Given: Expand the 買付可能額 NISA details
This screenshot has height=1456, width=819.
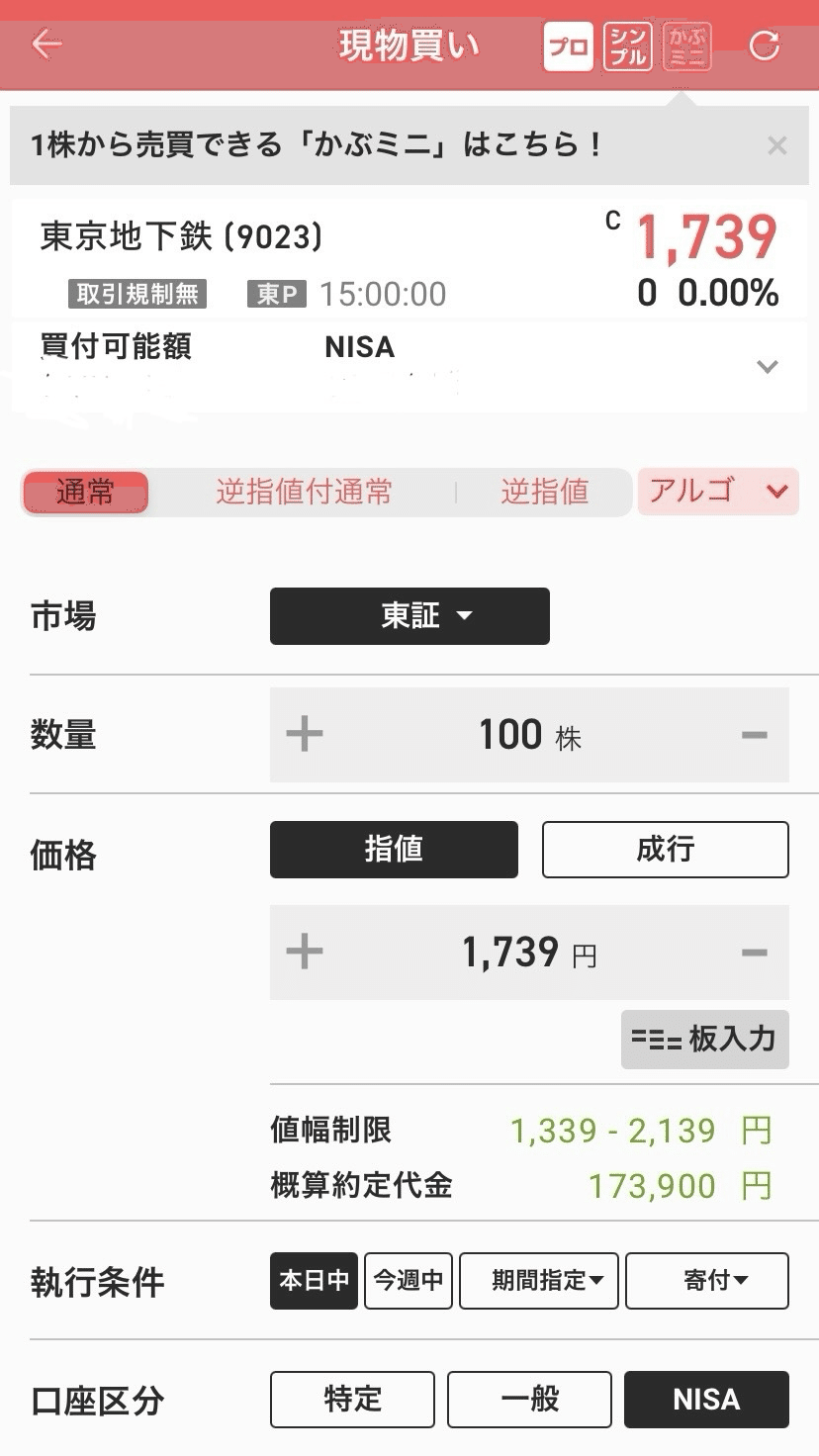Looking at the screenshot, I should click(768, 366).
